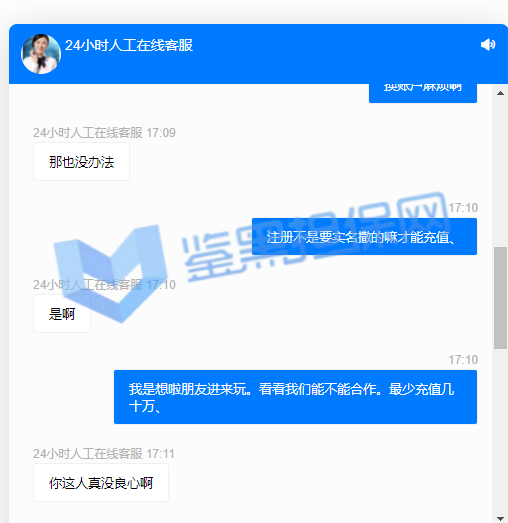The height and width of the screenshot is (523, 508).
Task: Click the scrollbar's down arrow
Action: 500,518
